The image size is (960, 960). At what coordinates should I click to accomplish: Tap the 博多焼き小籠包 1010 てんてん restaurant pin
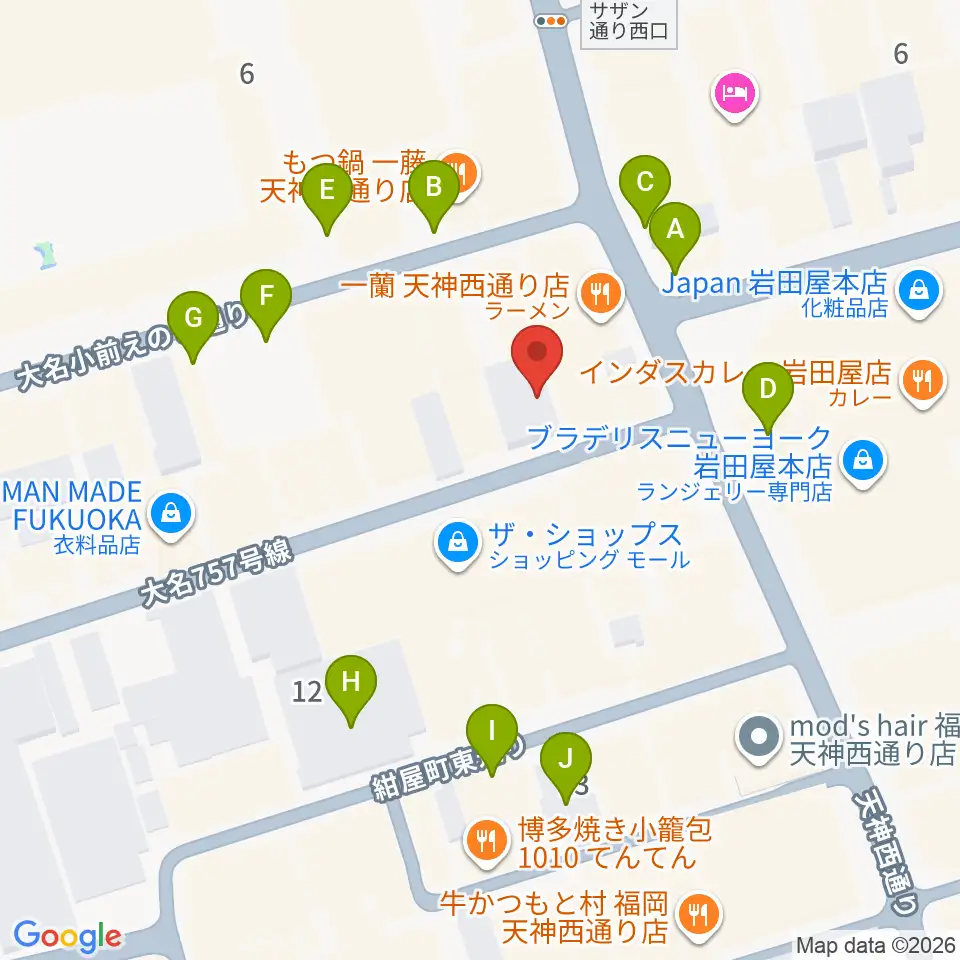coord(487,843)
